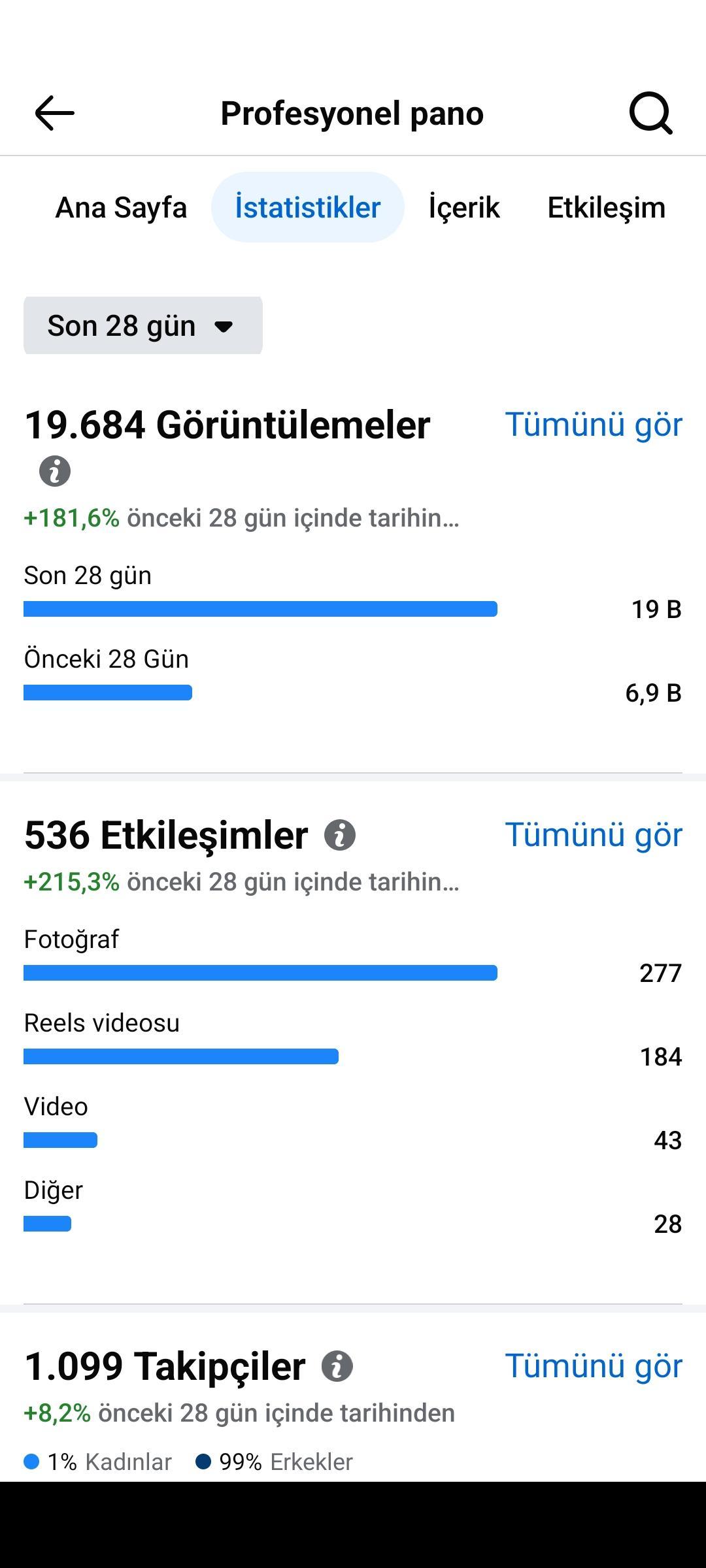
Task: Switch to the Ana Sayfa tab
Action: point(121,207)
